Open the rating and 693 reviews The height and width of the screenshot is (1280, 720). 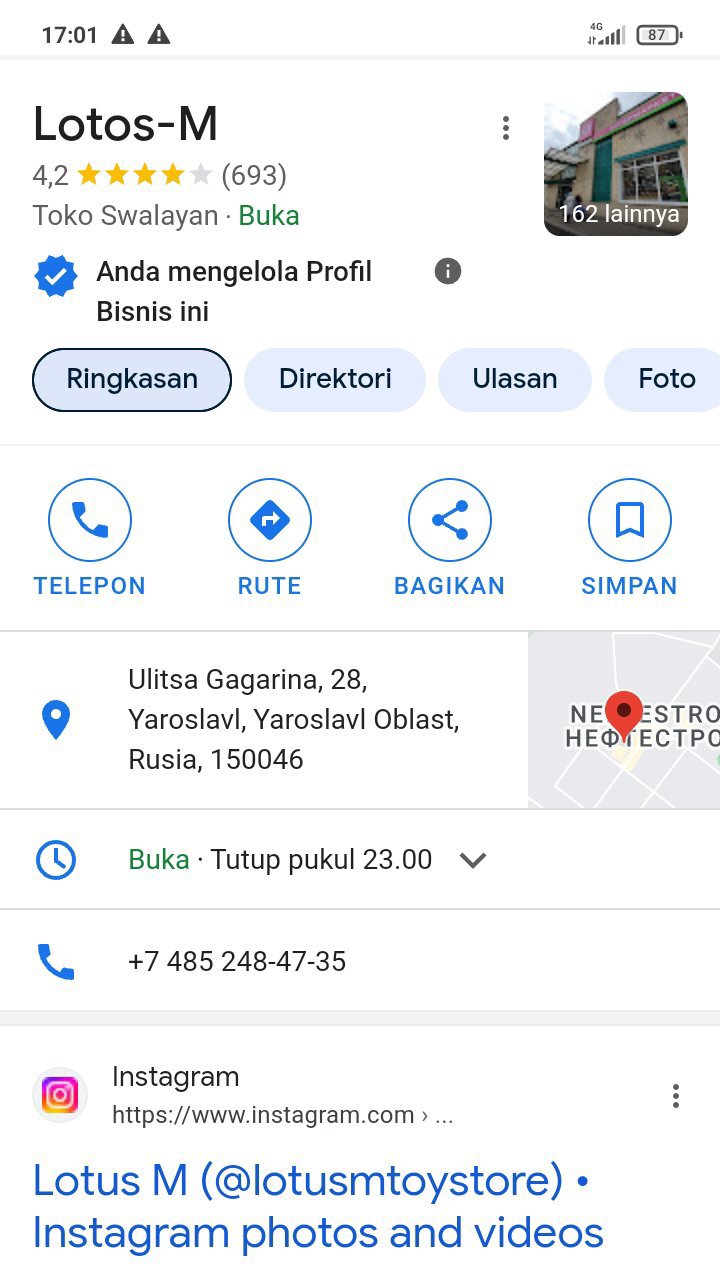click(x=160, y=176)
